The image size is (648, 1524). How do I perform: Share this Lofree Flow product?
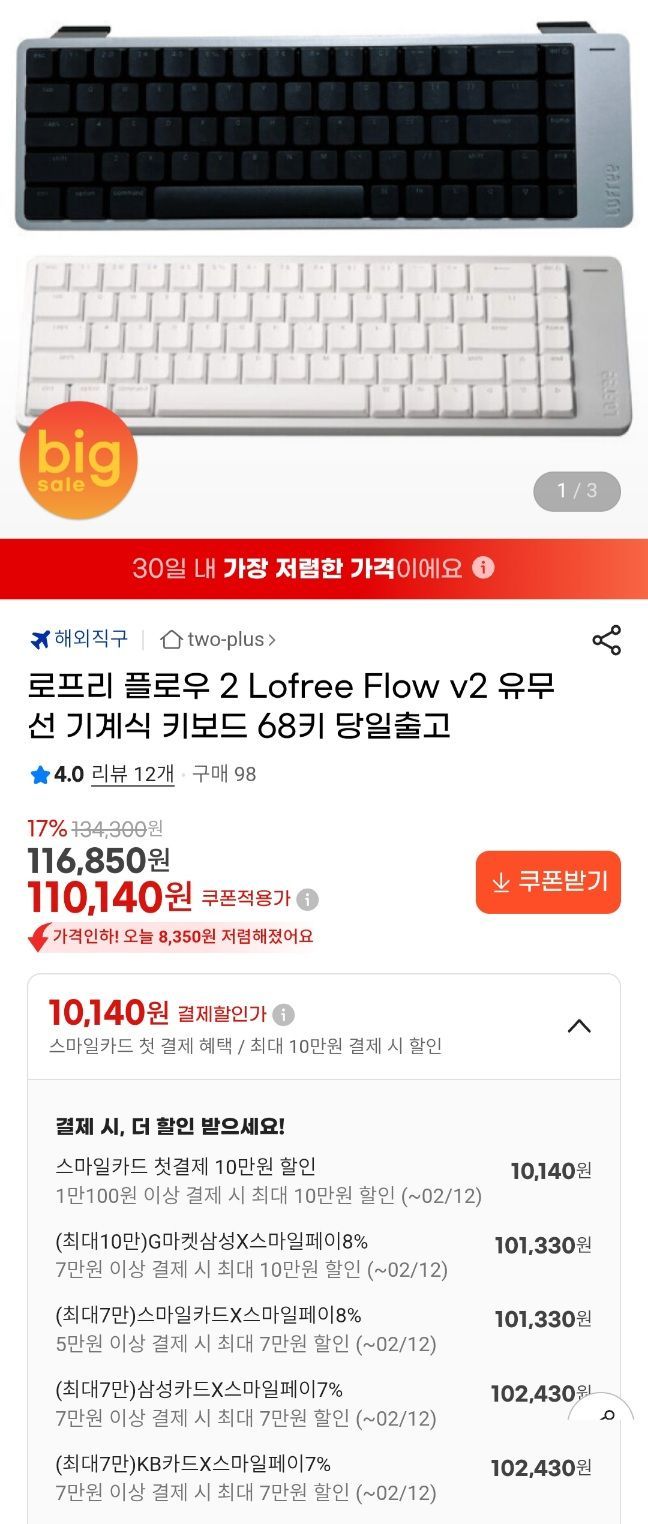(x=607, y=640)
